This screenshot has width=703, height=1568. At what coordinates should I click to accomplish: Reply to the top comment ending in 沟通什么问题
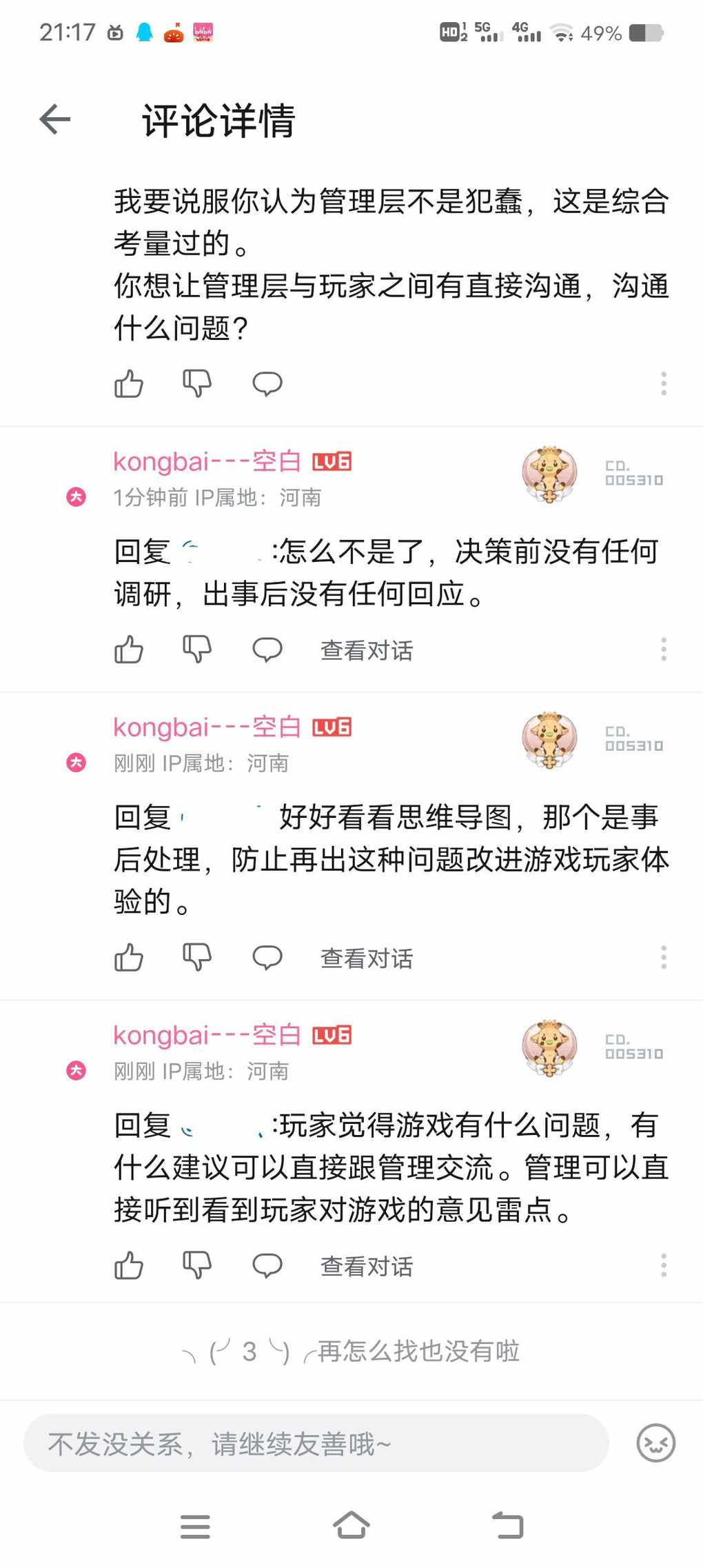tap(267, 383)
